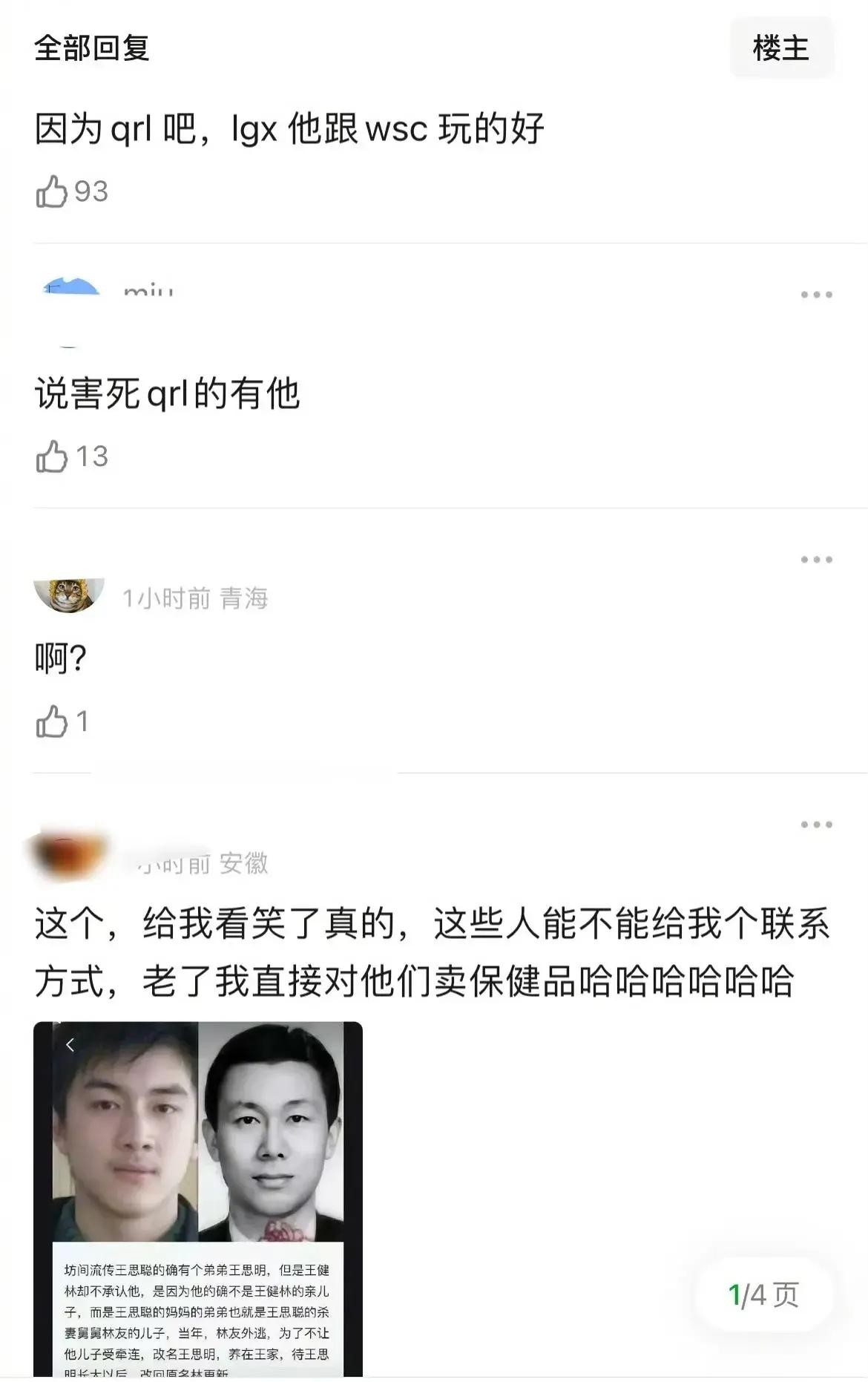
Task: Like the reply '说害死qrl的有他'
Action: (52, 456)
